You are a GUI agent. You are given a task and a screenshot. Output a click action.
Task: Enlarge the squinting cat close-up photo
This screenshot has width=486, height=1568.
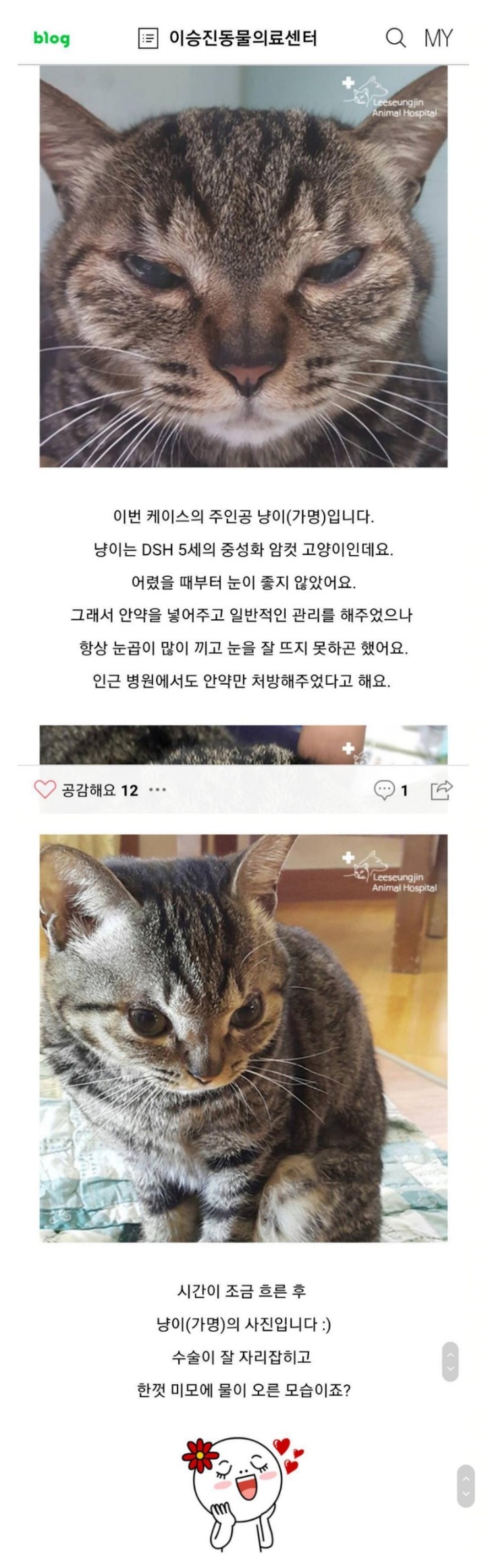[x=243, y=267]
